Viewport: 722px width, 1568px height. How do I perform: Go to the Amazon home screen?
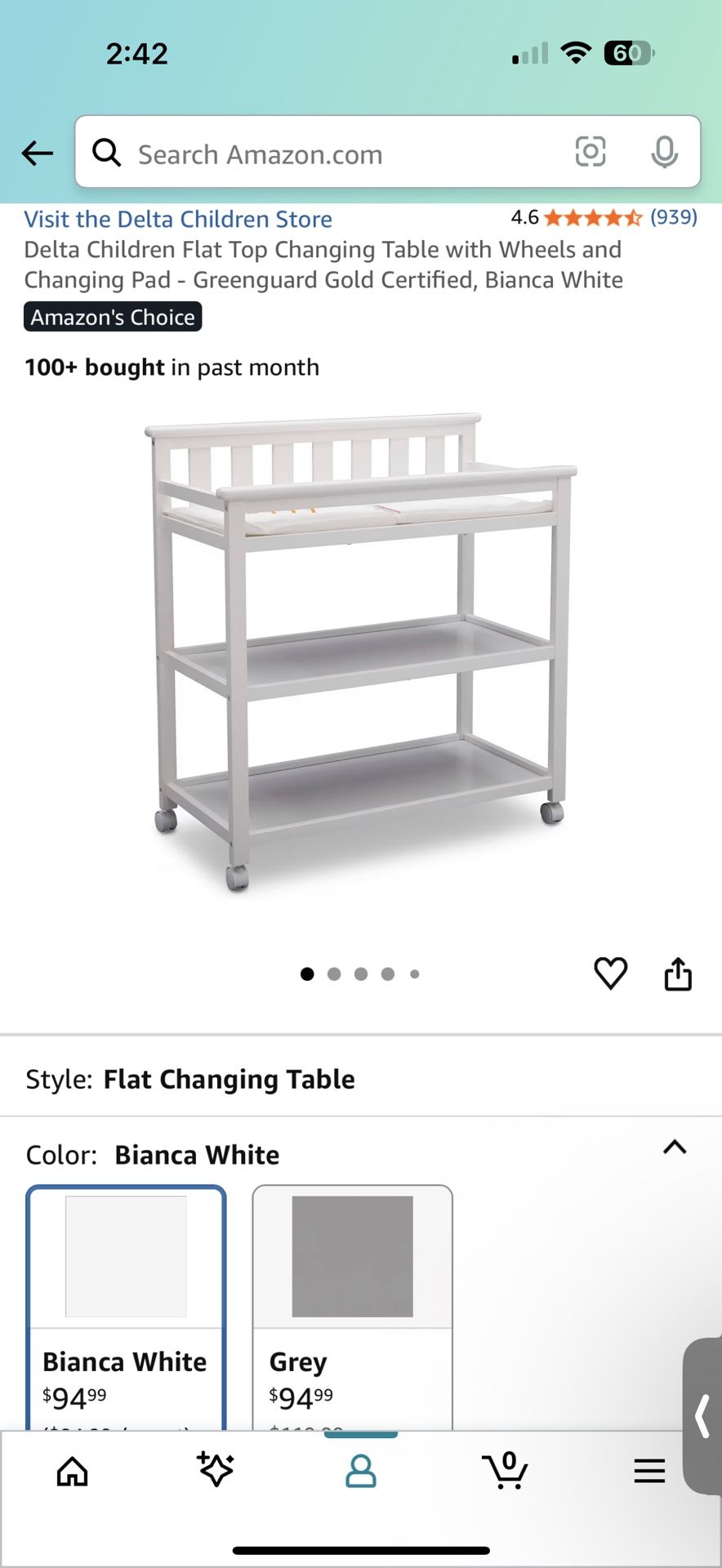coord(72,1472)
